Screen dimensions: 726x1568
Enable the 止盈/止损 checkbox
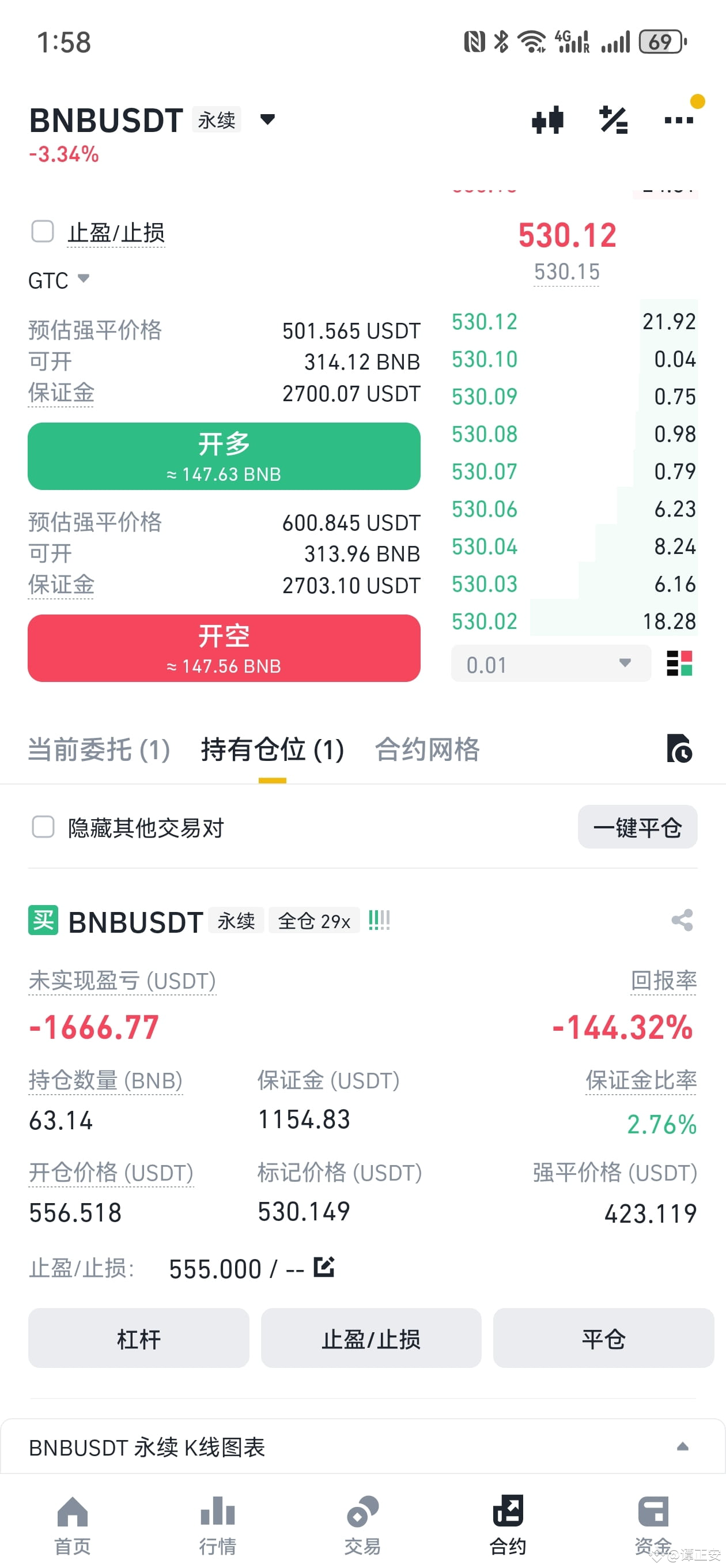[x=43, y=232]
